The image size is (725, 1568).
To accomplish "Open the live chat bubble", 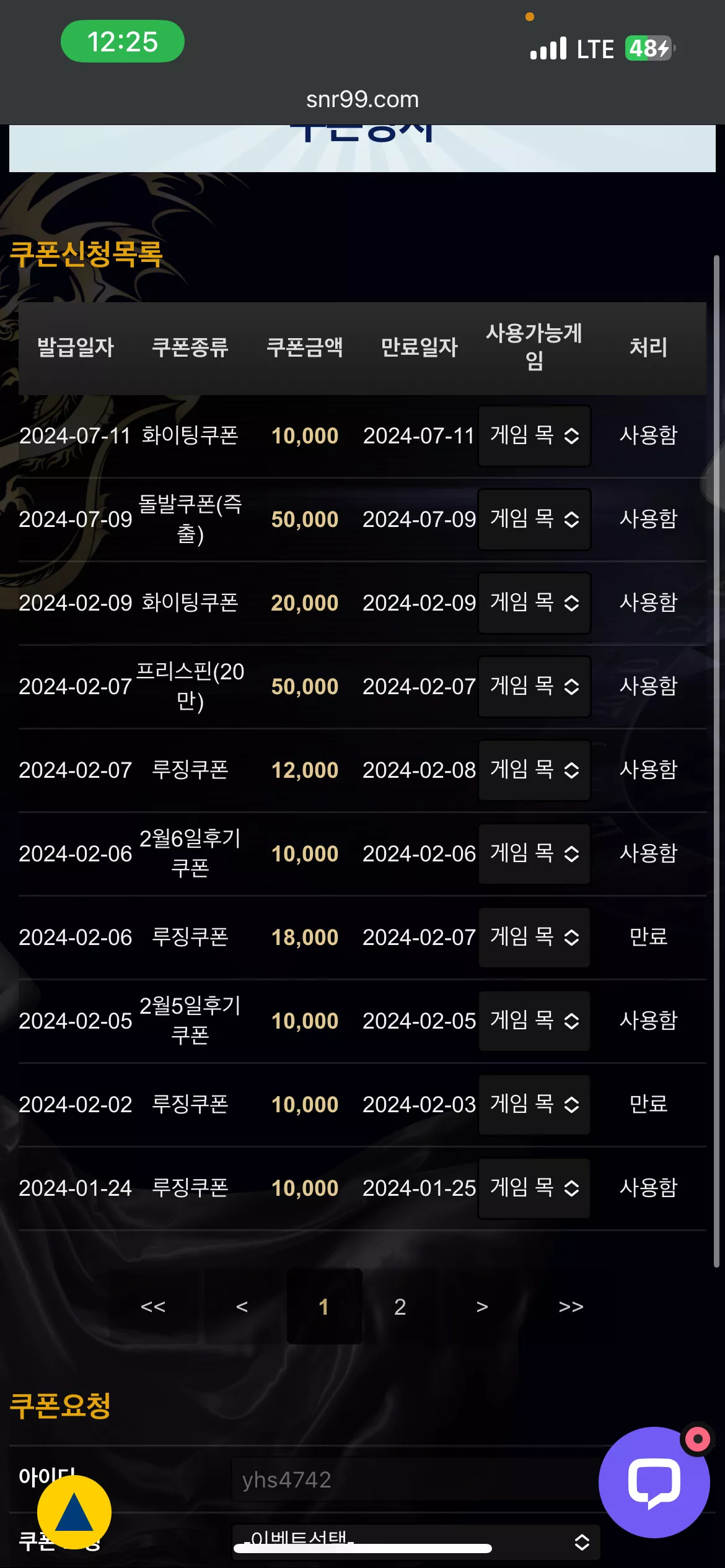I will click(654, 1482).
